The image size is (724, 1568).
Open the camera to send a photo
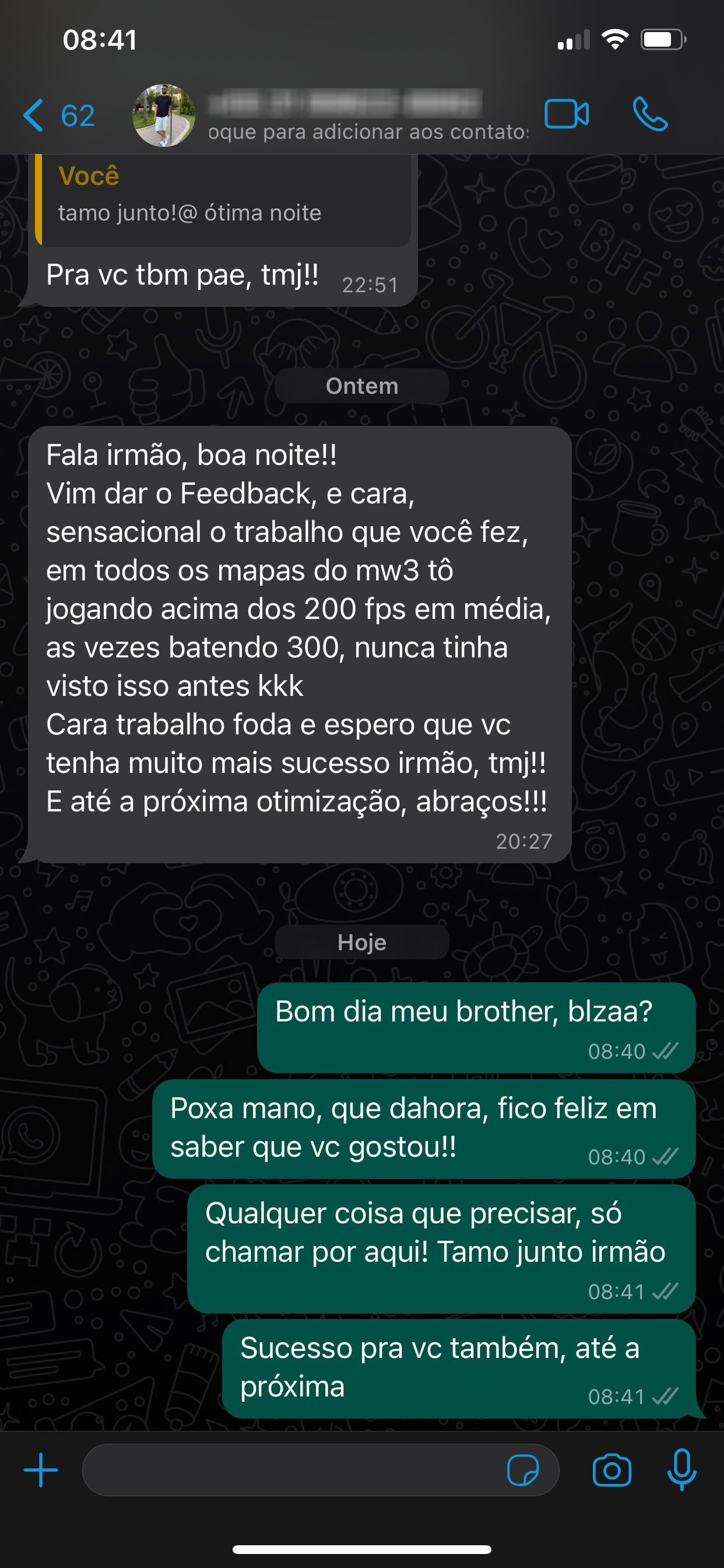(613, 1469)
